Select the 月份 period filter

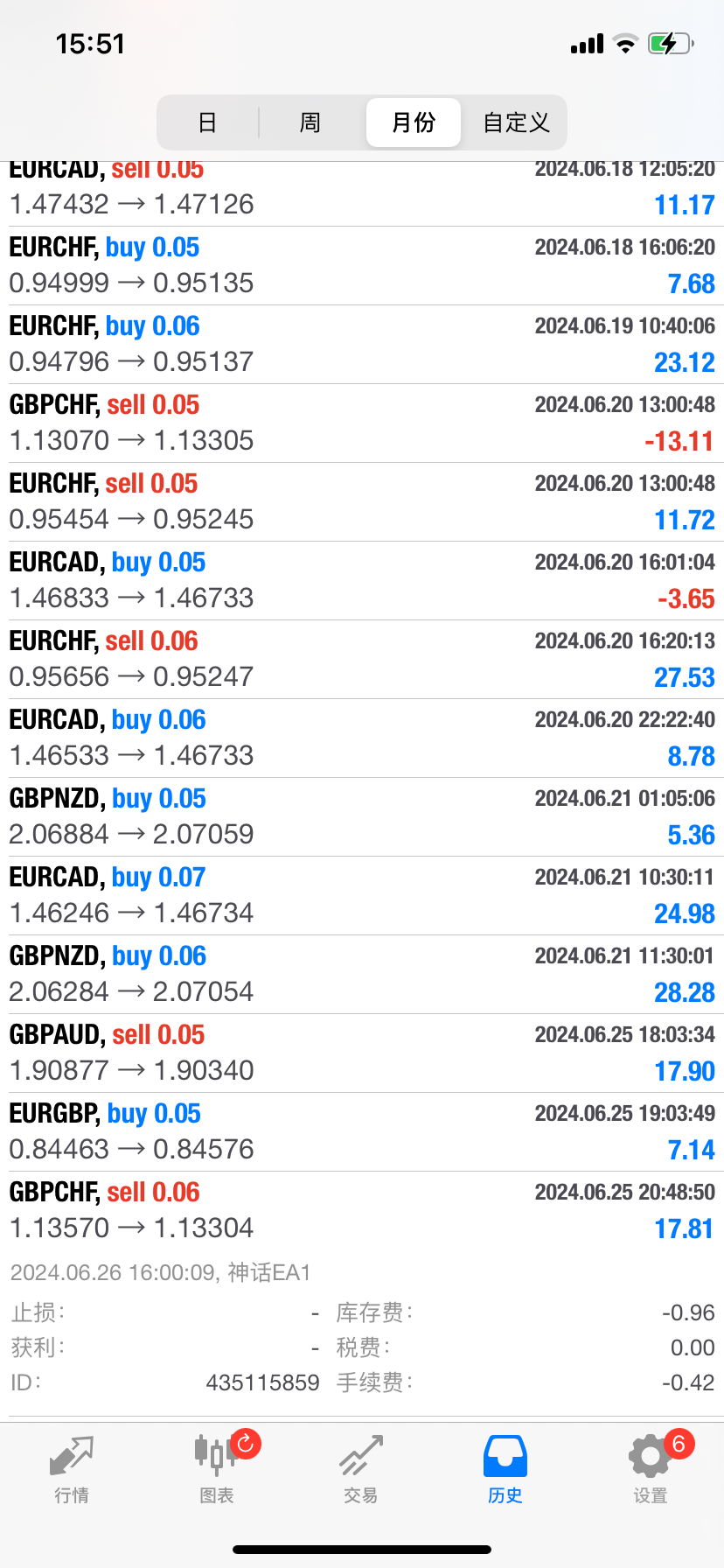pyautogui.click(x=414, y=122)
